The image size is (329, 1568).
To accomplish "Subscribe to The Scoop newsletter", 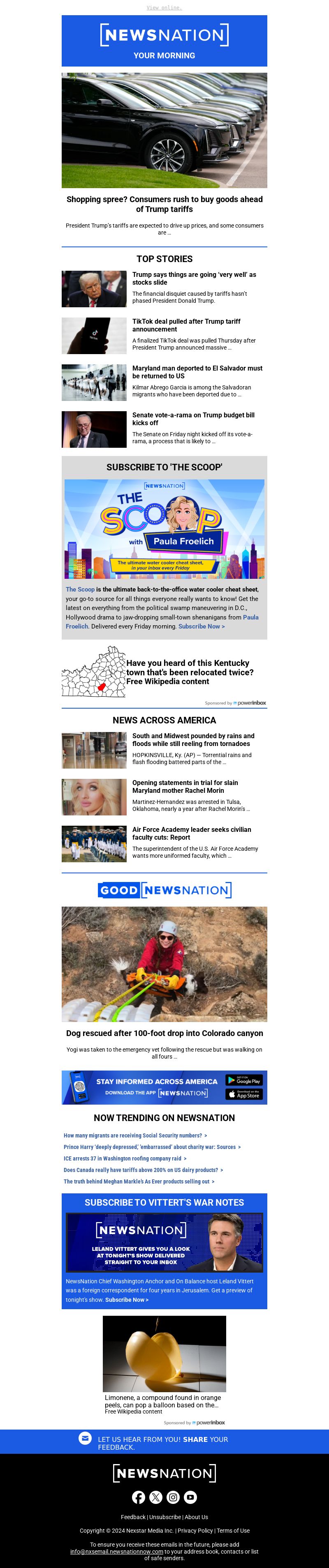I will (201, 626).
